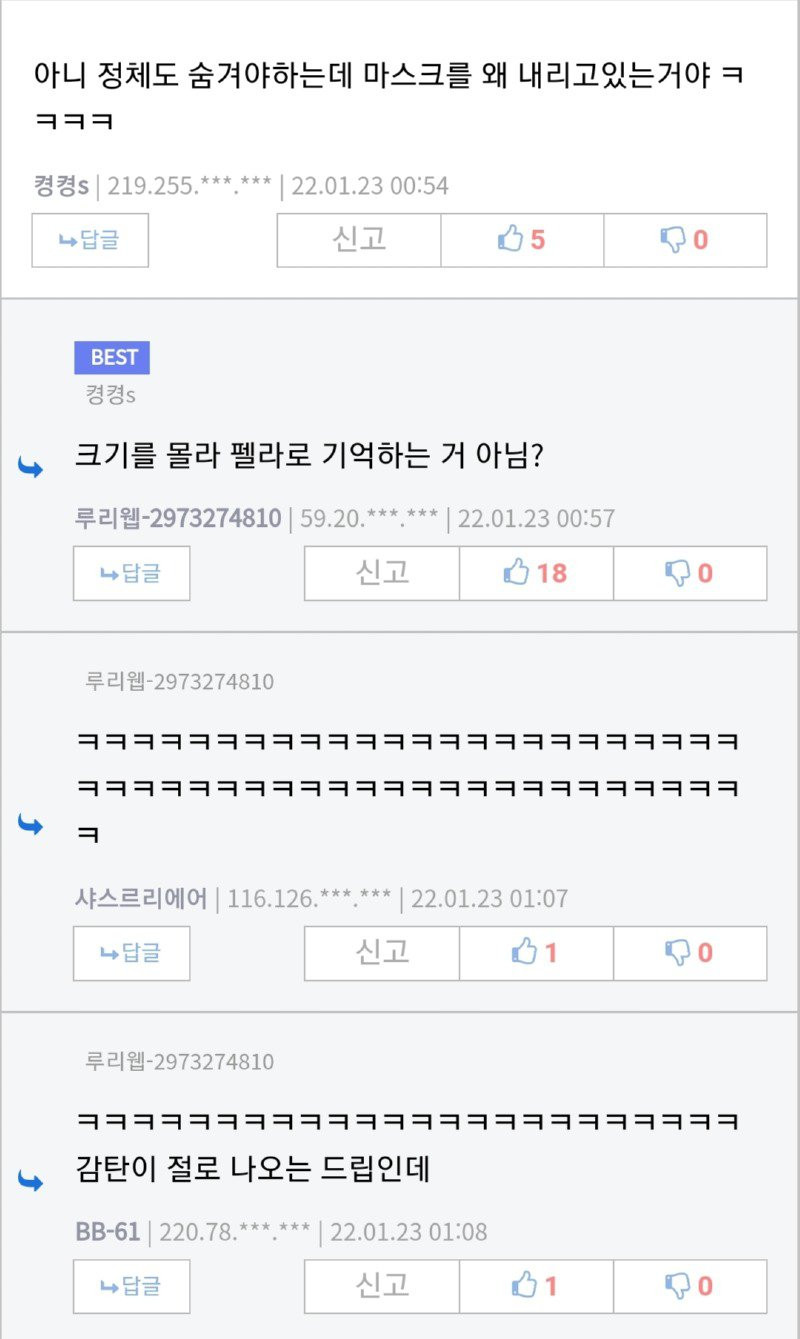
Task: Reply to BB-61's comment
Action: tap(131, 1286)
